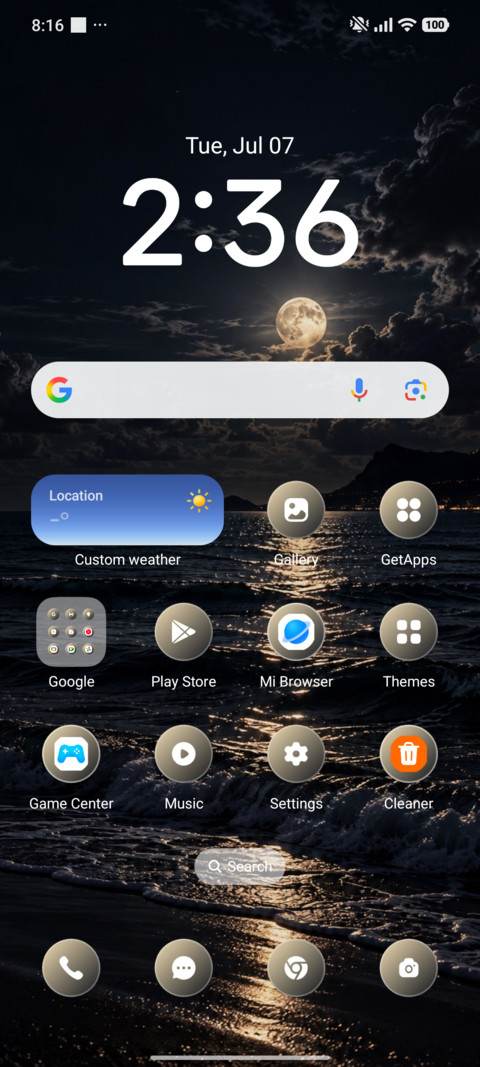Viewport: 480px width, 1067px height.
Task: Start voice search with the microphone
Action: [x=359, y=390]
